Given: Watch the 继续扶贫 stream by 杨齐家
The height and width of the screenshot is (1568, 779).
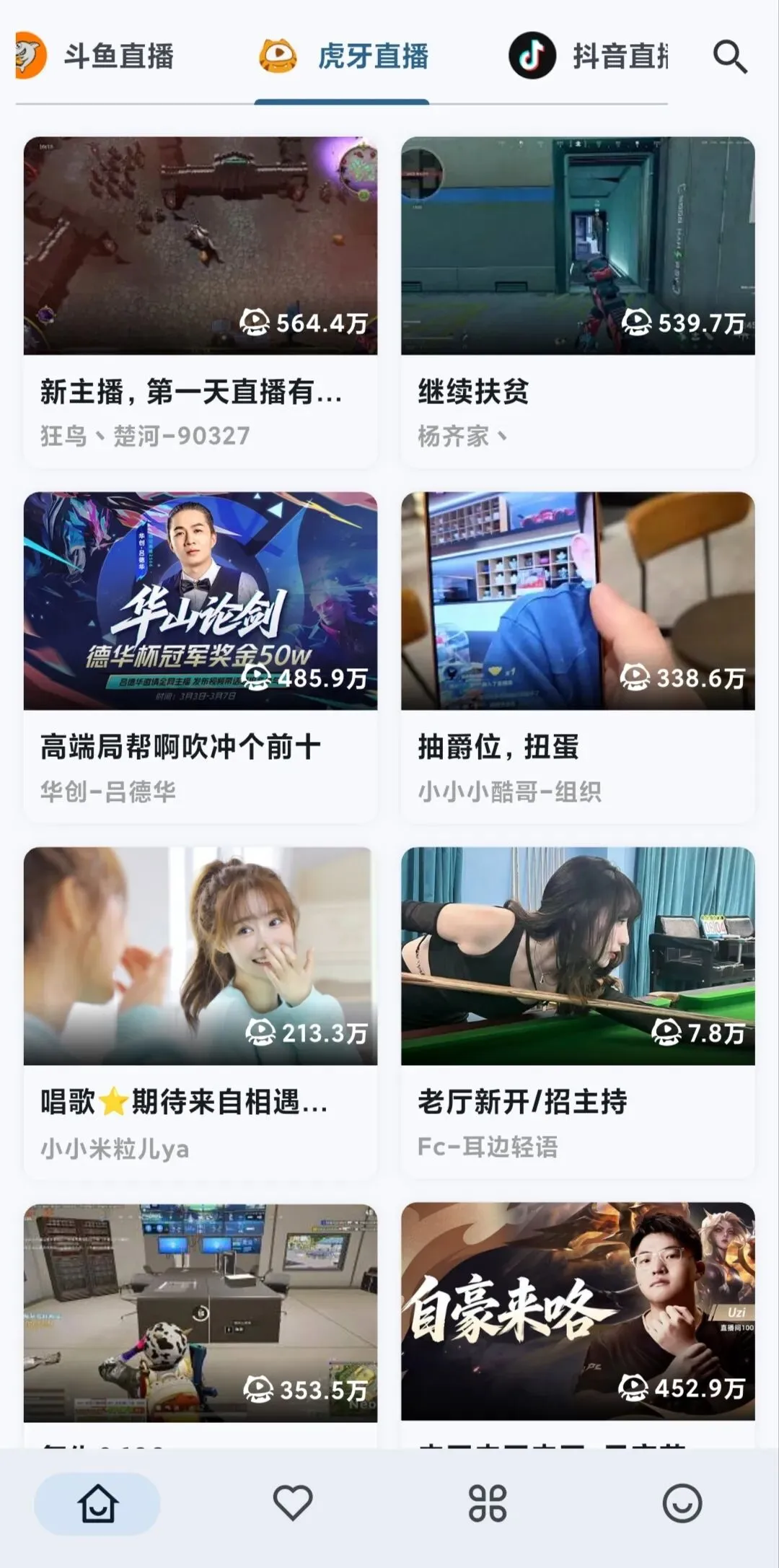Looking at the screenshot, I should pos(578,303).
